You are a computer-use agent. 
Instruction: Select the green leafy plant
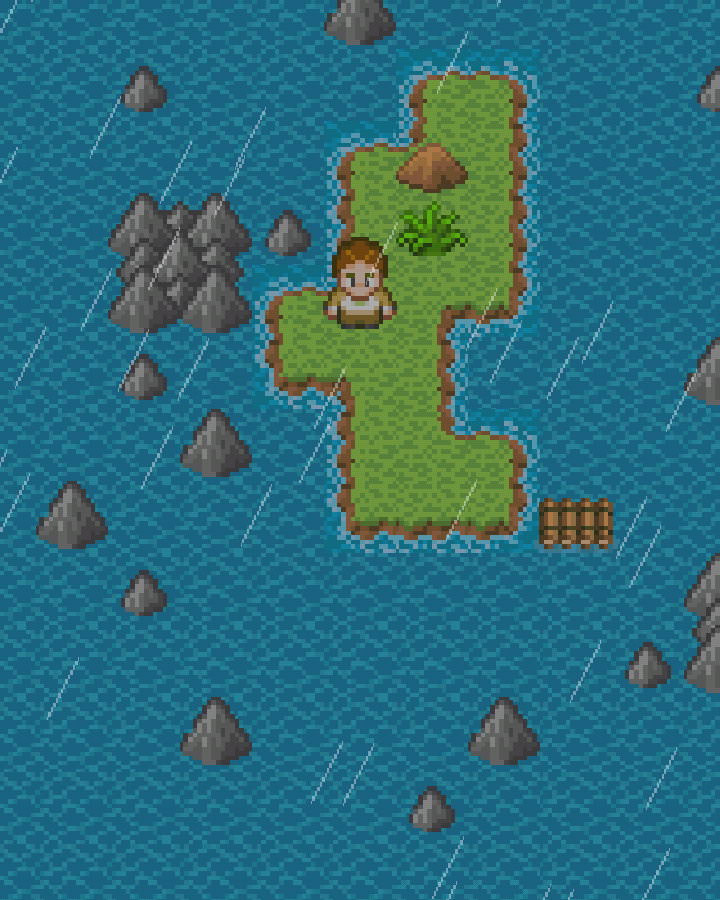(x=431, y=230)
